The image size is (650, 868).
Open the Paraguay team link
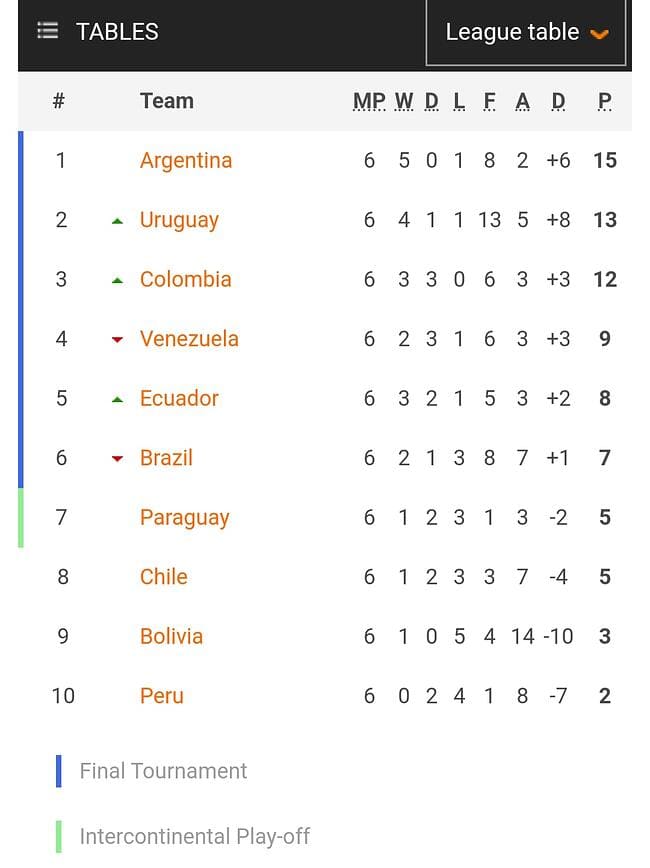(x=185, y=518)
